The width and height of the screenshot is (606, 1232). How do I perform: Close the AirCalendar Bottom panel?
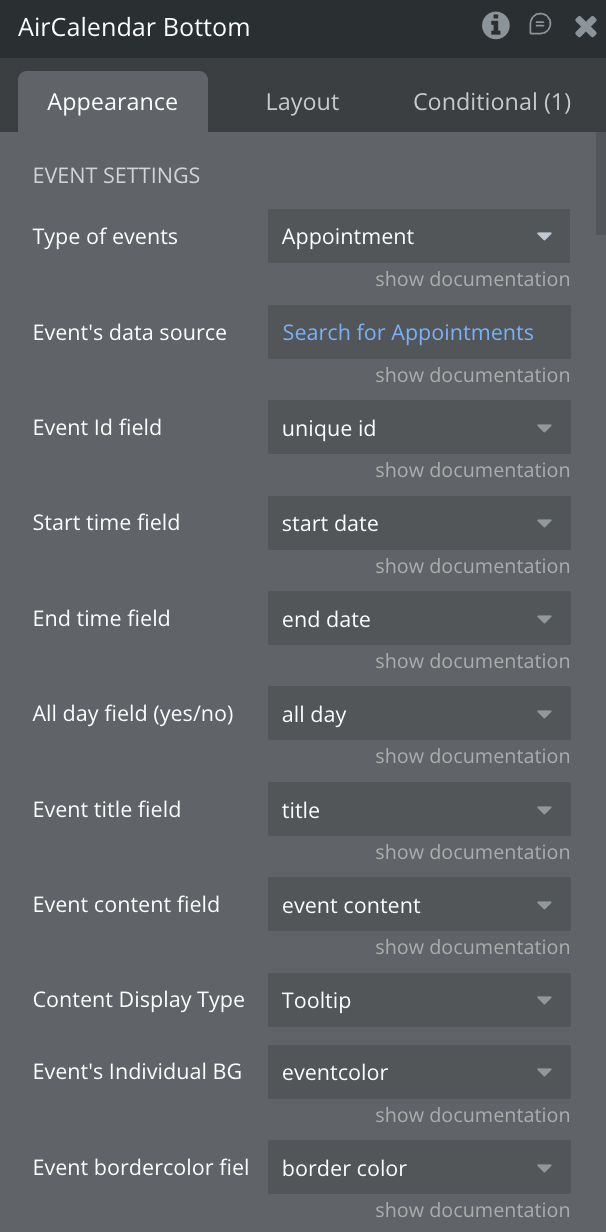pos(585,26)
